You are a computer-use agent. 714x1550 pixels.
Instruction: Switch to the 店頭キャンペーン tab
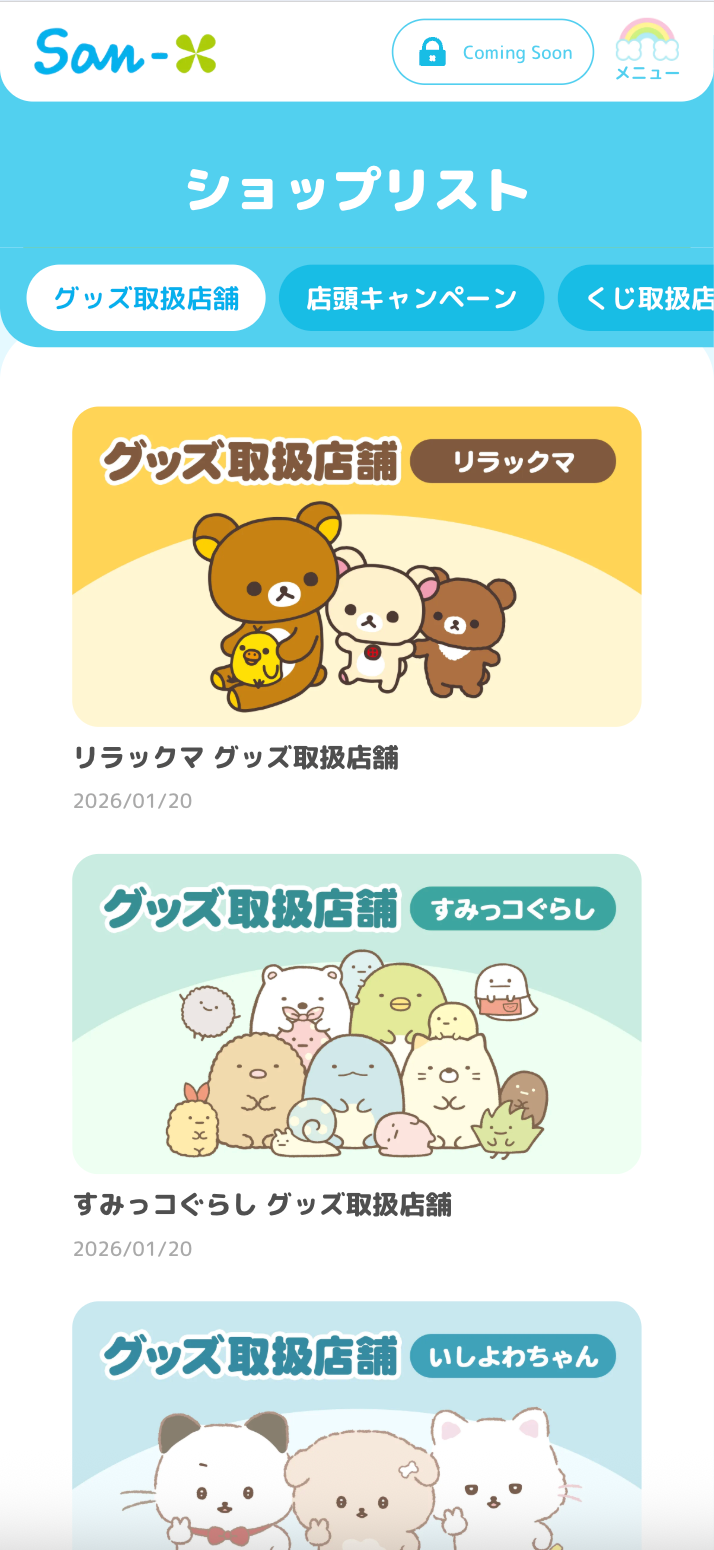pos(411,298)
